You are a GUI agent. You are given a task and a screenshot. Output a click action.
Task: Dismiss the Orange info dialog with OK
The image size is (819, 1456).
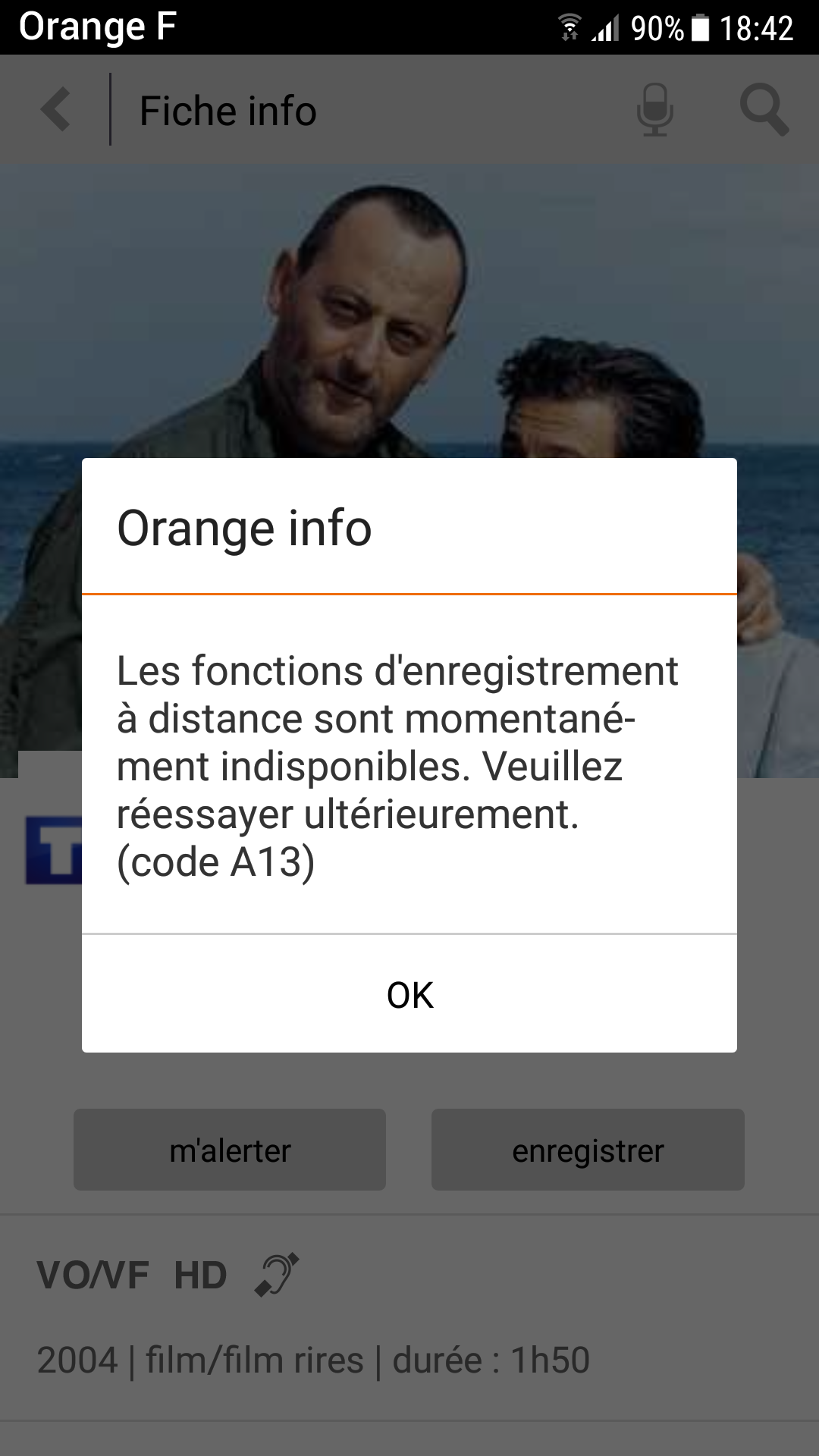[x=409, y=994]
